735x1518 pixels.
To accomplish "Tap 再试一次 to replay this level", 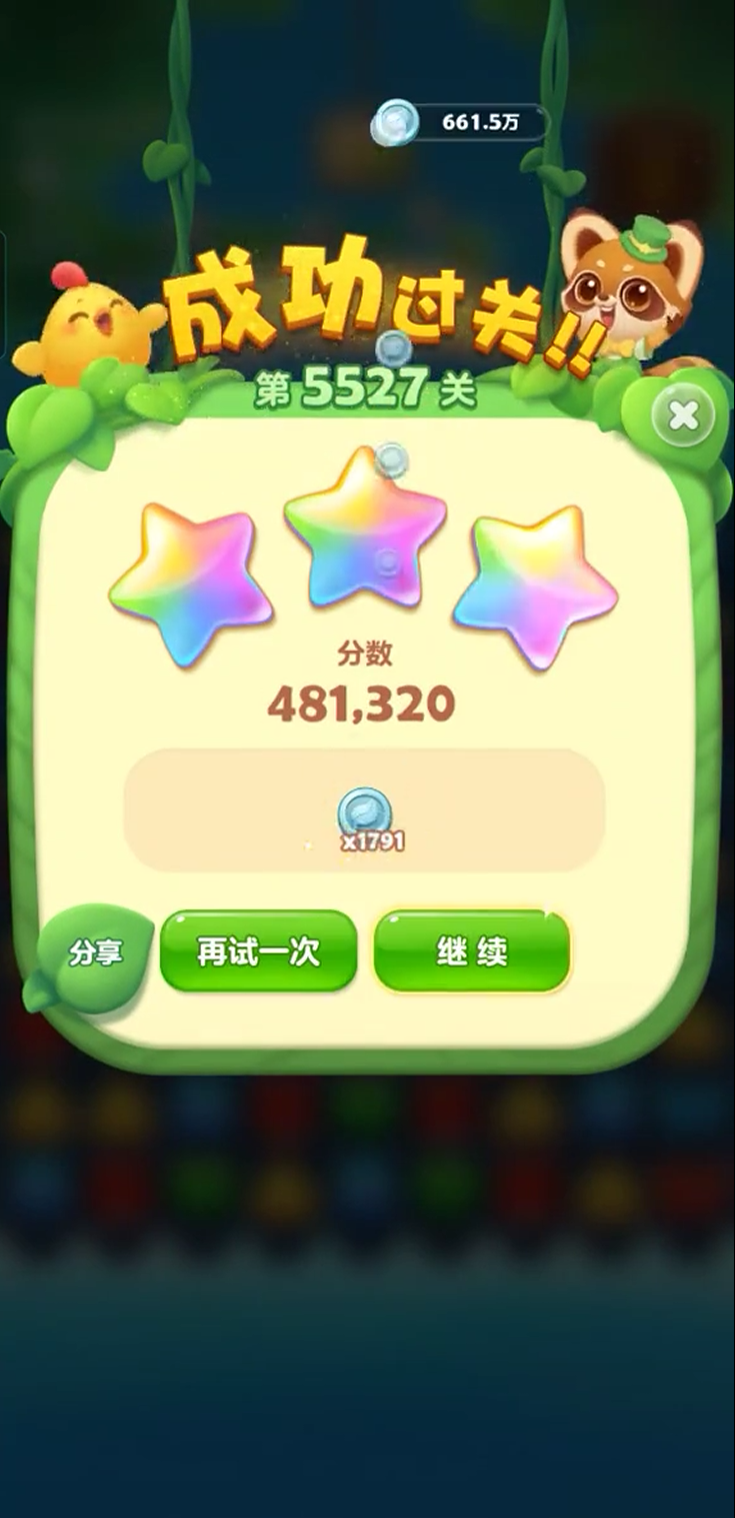I will pos(258,951).
